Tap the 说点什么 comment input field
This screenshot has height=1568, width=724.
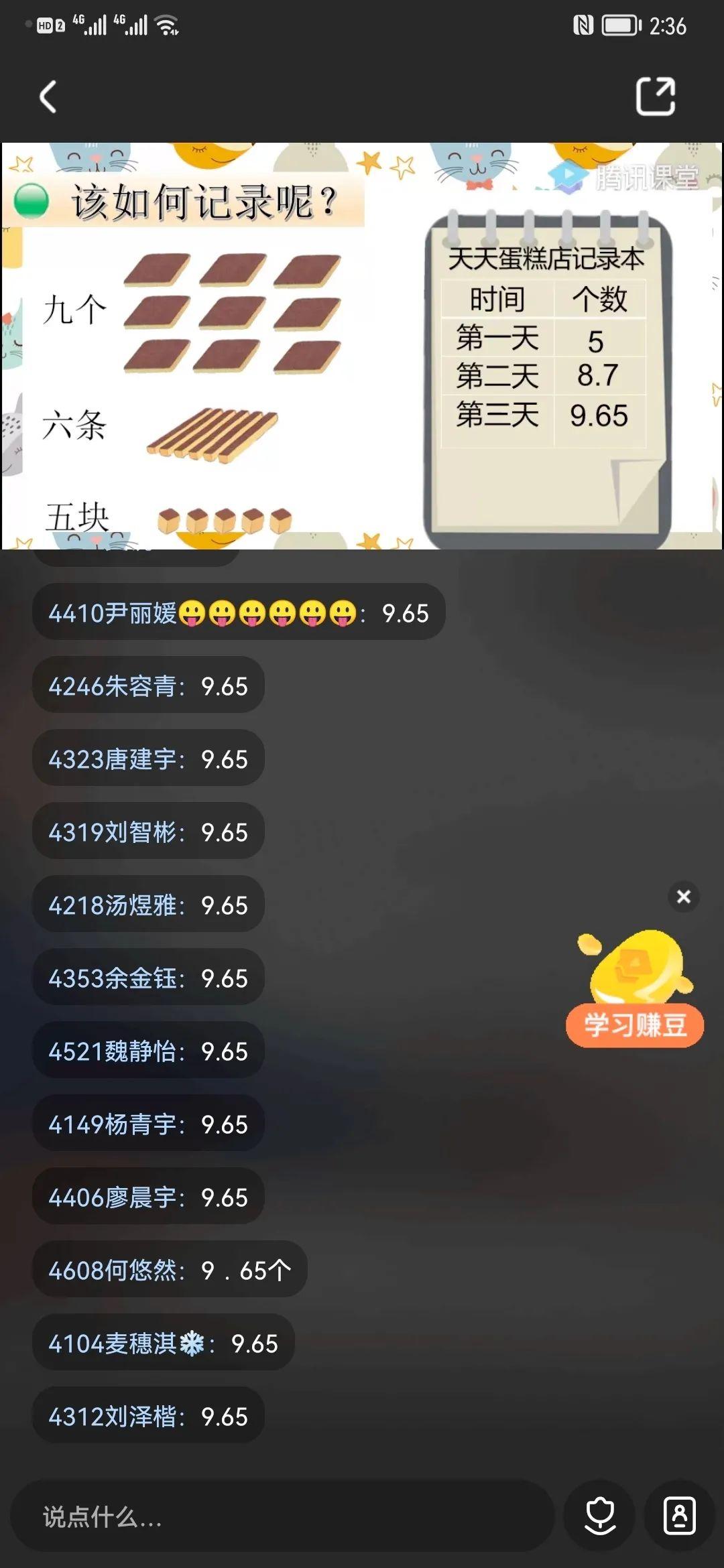pyautogui.click(x=282, y=1517)
